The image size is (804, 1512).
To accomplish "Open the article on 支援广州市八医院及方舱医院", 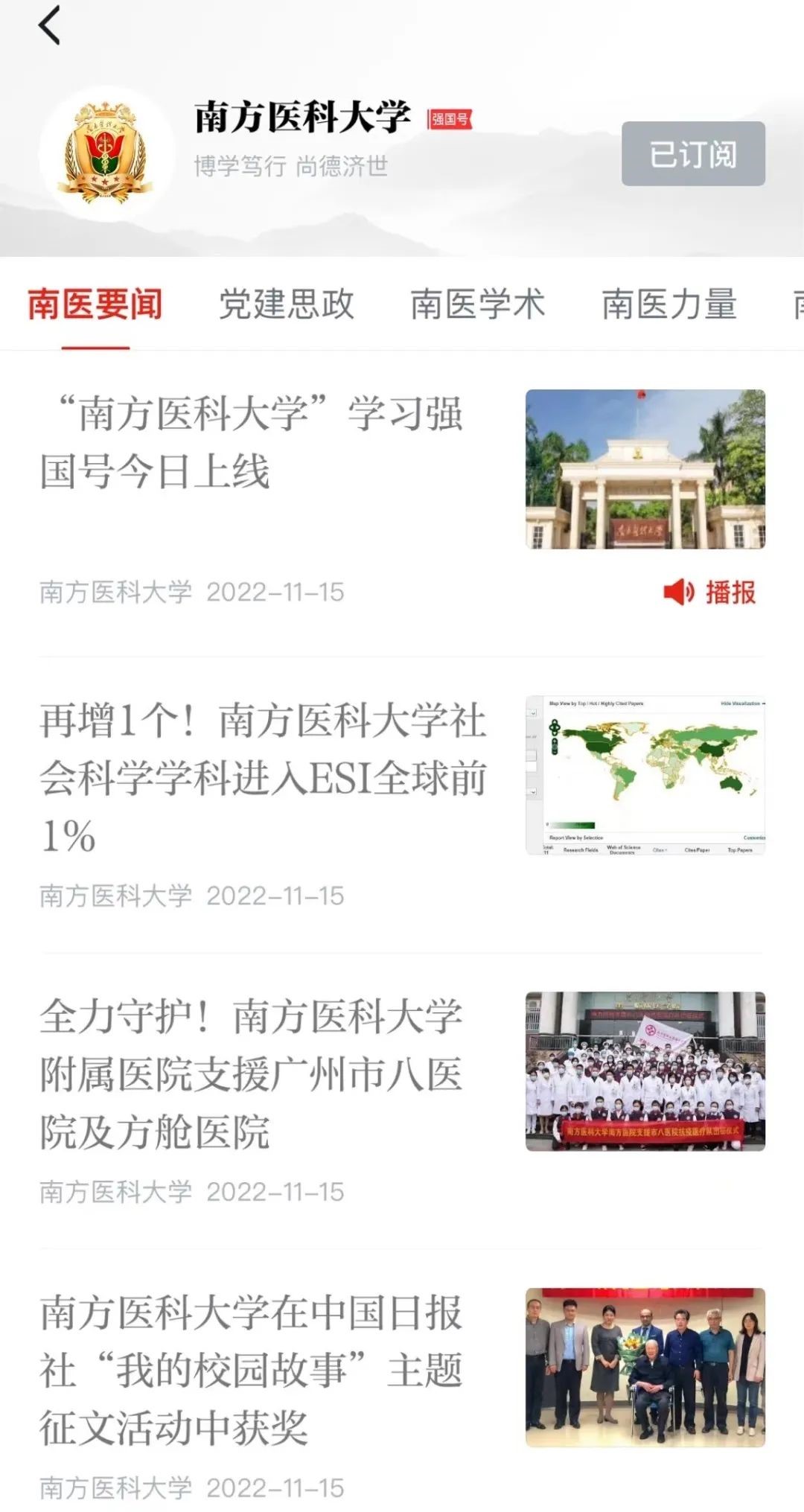I will pyautogui.click(x=252, y=1074).
